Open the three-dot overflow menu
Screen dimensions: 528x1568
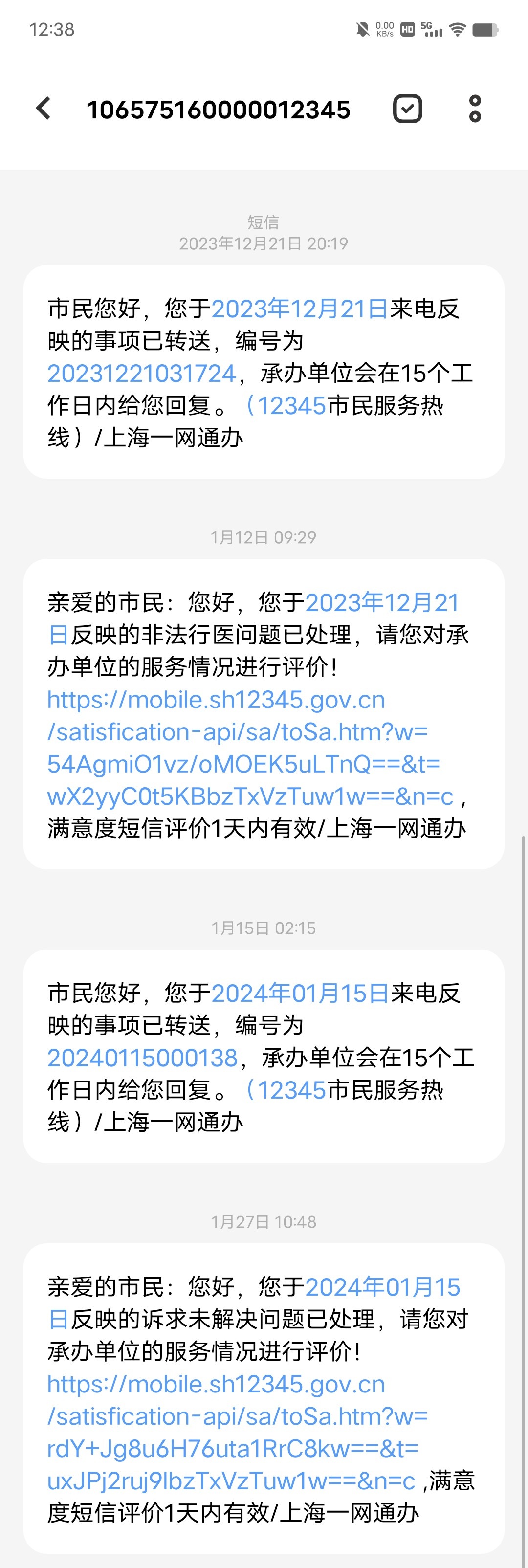tap(475, 109)
